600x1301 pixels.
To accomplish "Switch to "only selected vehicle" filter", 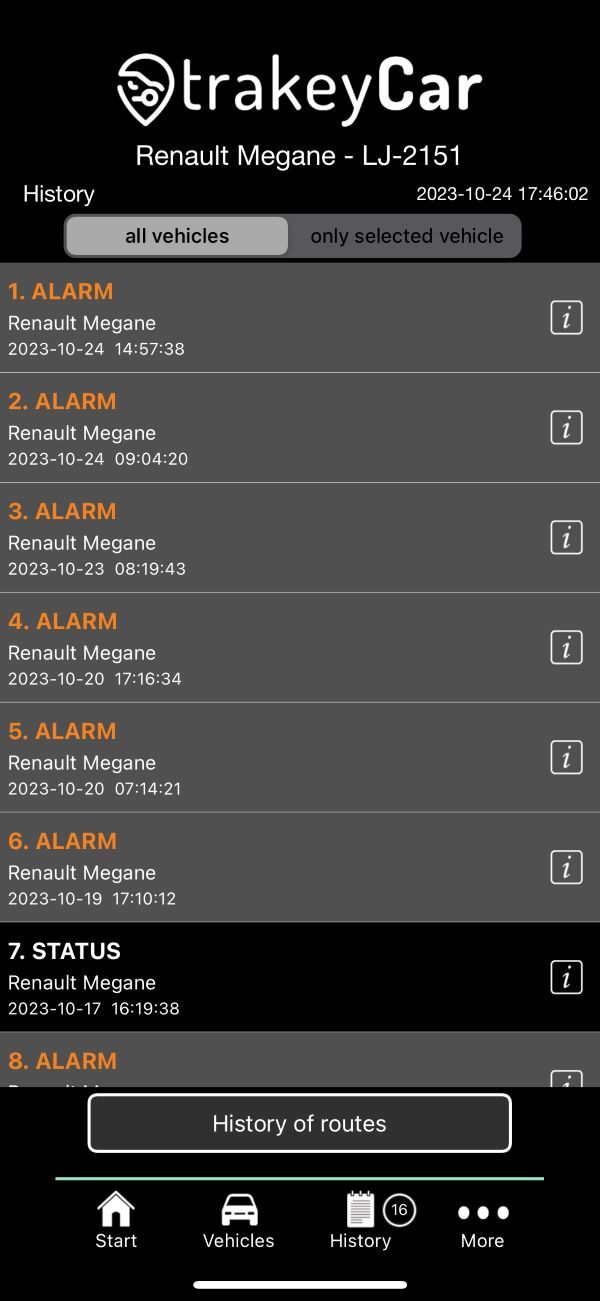I will [x=406, y=236].
